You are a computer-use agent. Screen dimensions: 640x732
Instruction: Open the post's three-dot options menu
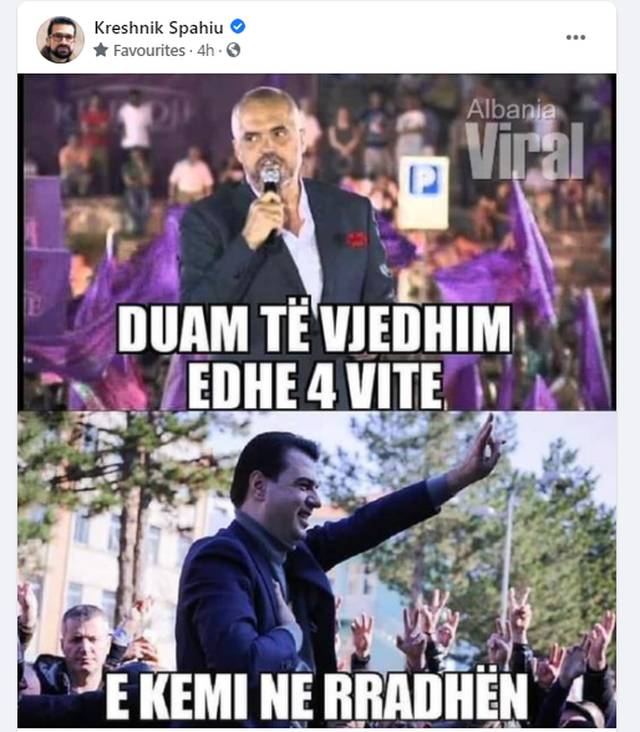point(575,37)
